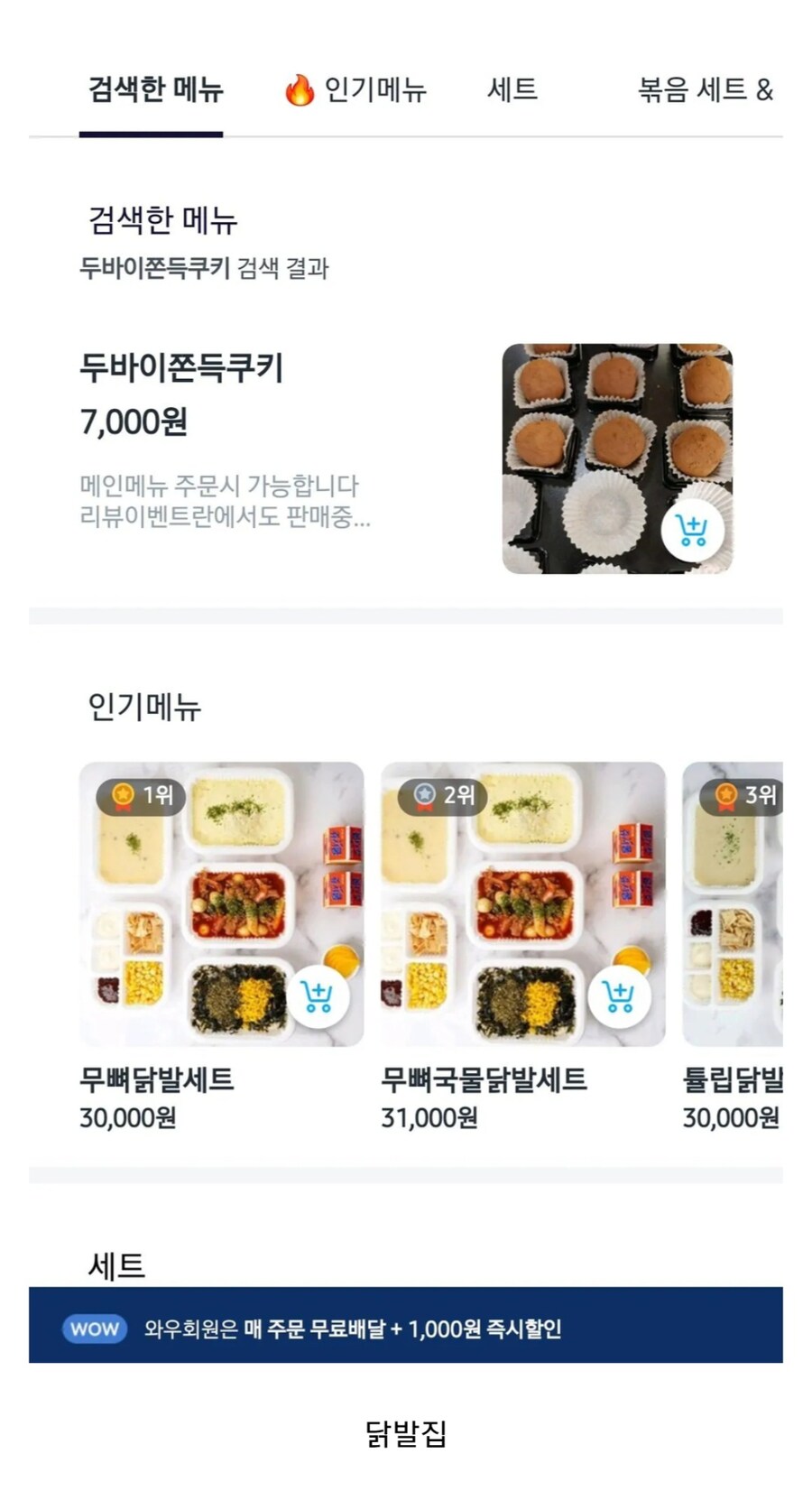Click the 3위 rank badge on 튤립닭발
Screen dimensions: 812x1500
click(x=740, y=796)
